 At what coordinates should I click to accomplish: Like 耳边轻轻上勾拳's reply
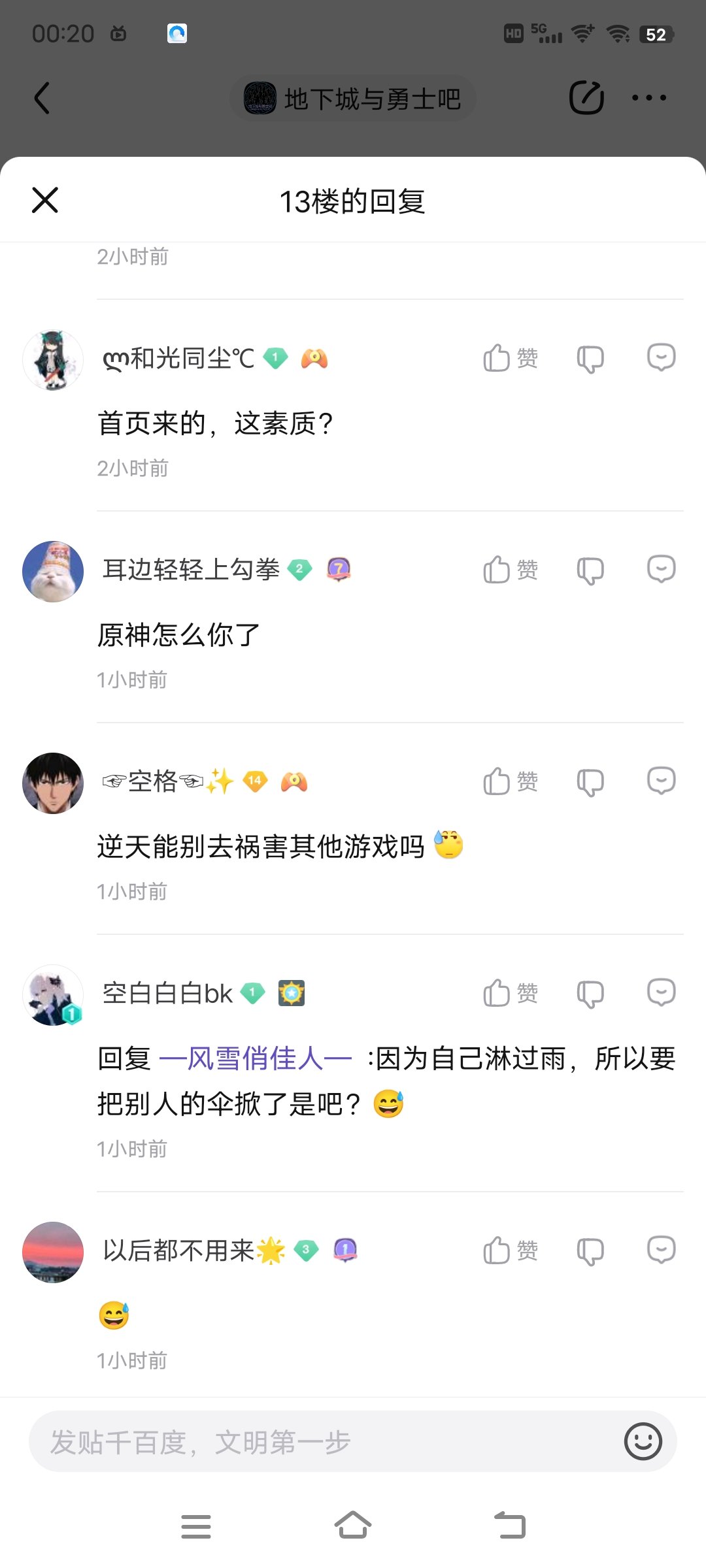point(510,570)
